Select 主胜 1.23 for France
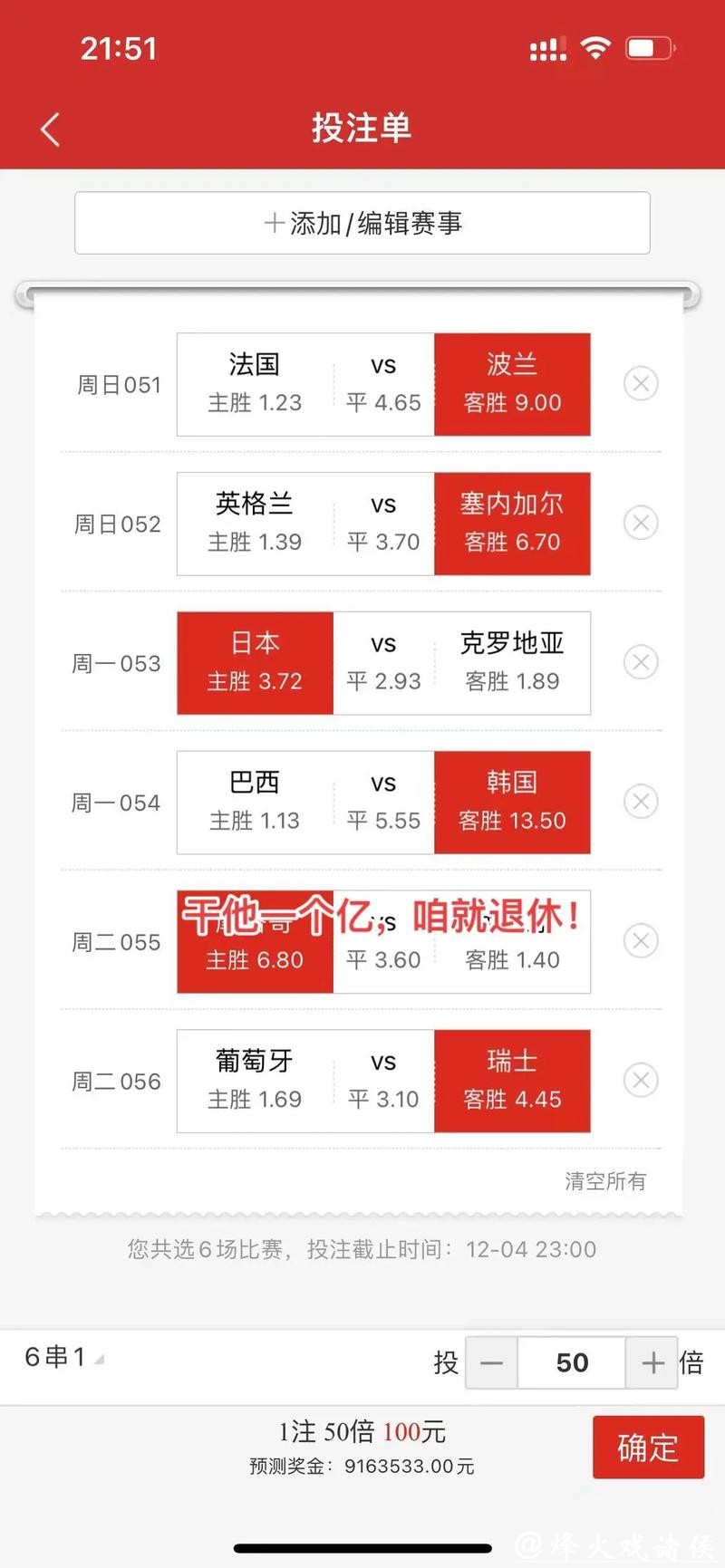 tap(255, 384)
